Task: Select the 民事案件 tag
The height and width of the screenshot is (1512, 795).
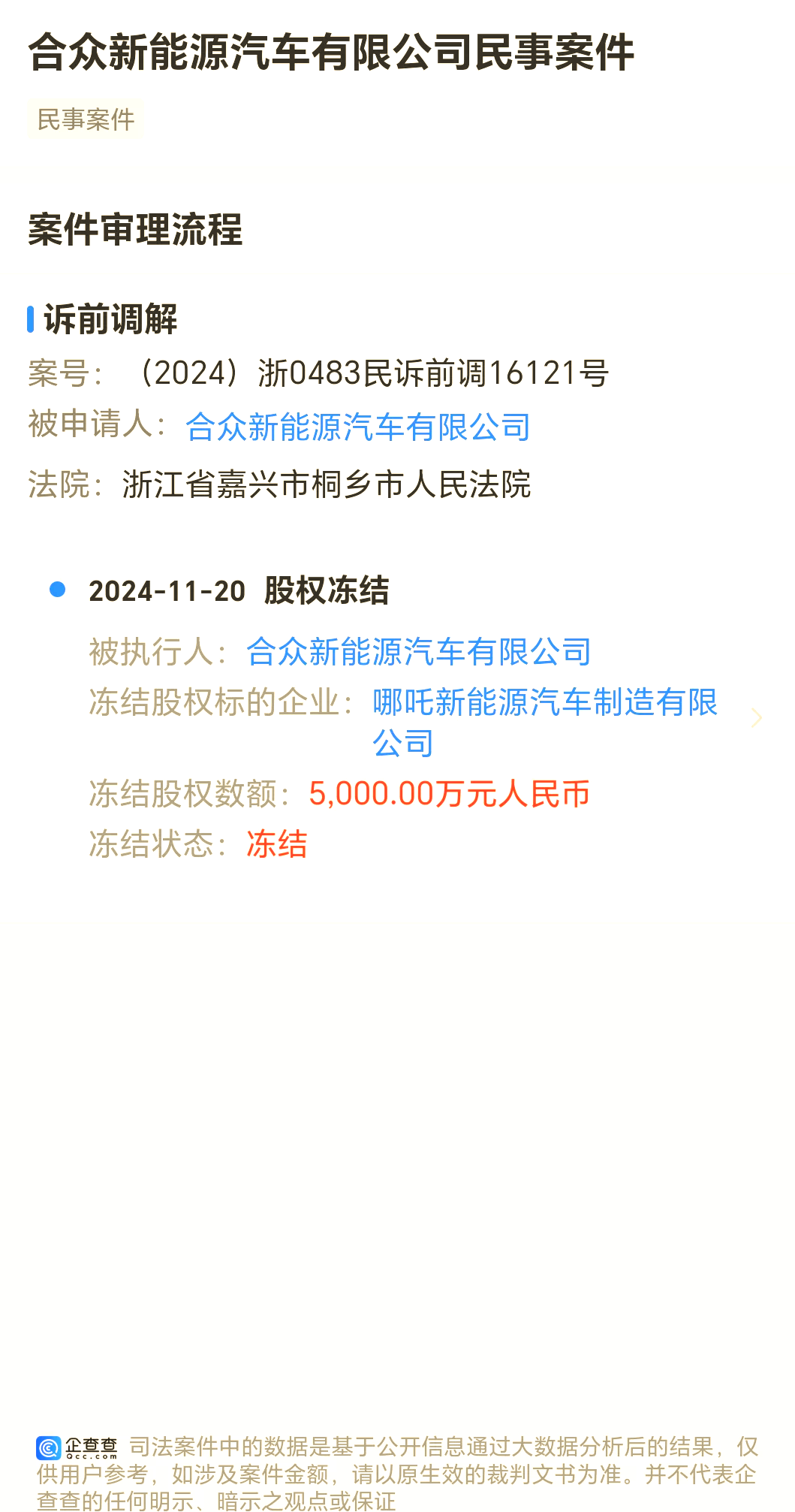Action: point(86,118)
